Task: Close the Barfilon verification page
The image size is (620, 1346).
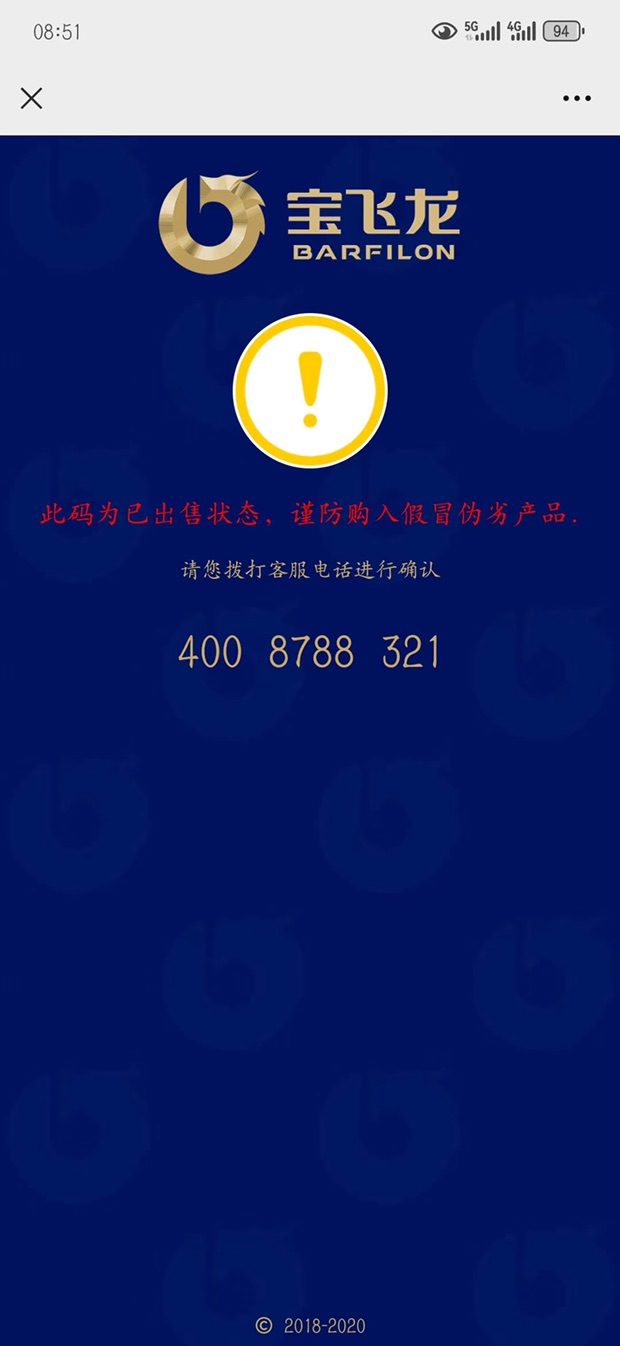Action: 31,98
